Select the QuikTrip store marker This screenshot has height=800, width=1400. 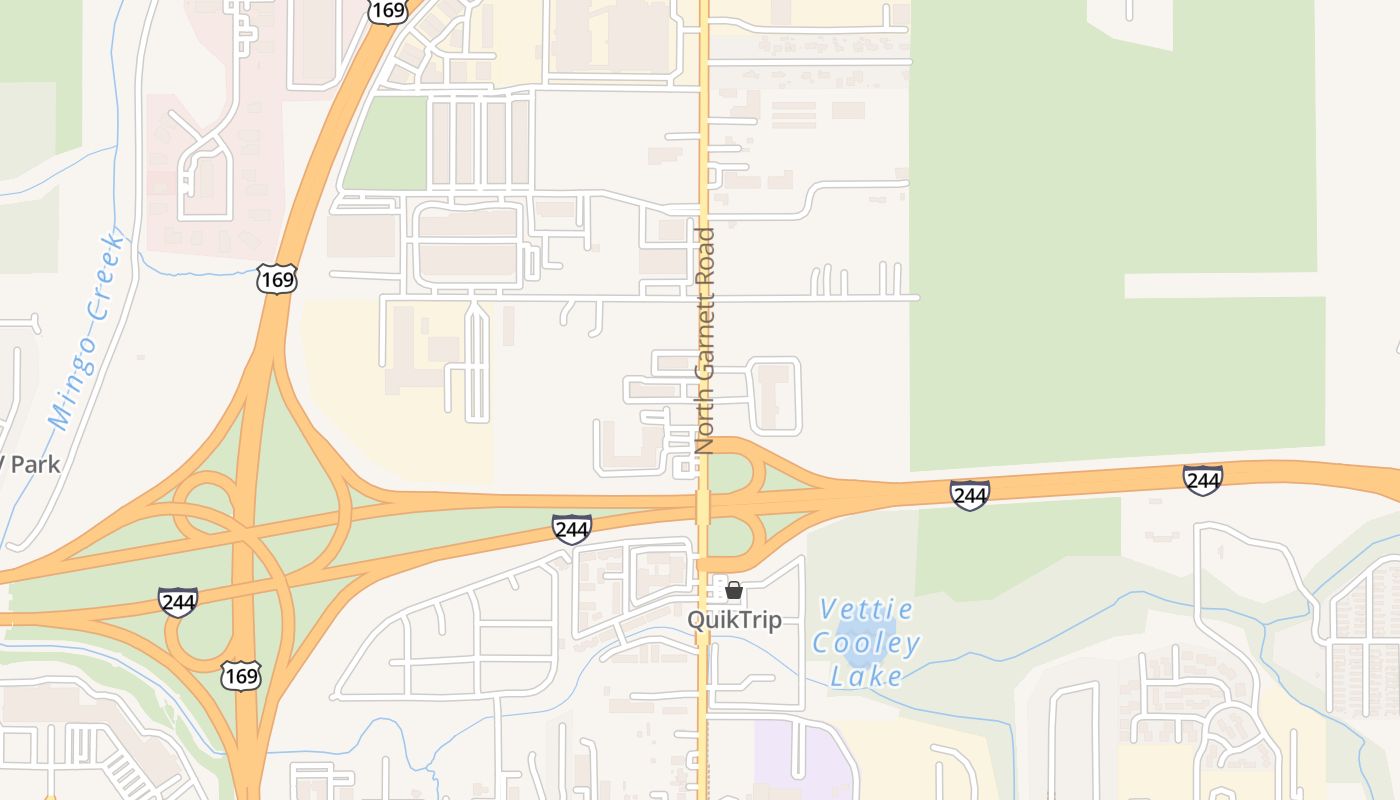point(734,591)
